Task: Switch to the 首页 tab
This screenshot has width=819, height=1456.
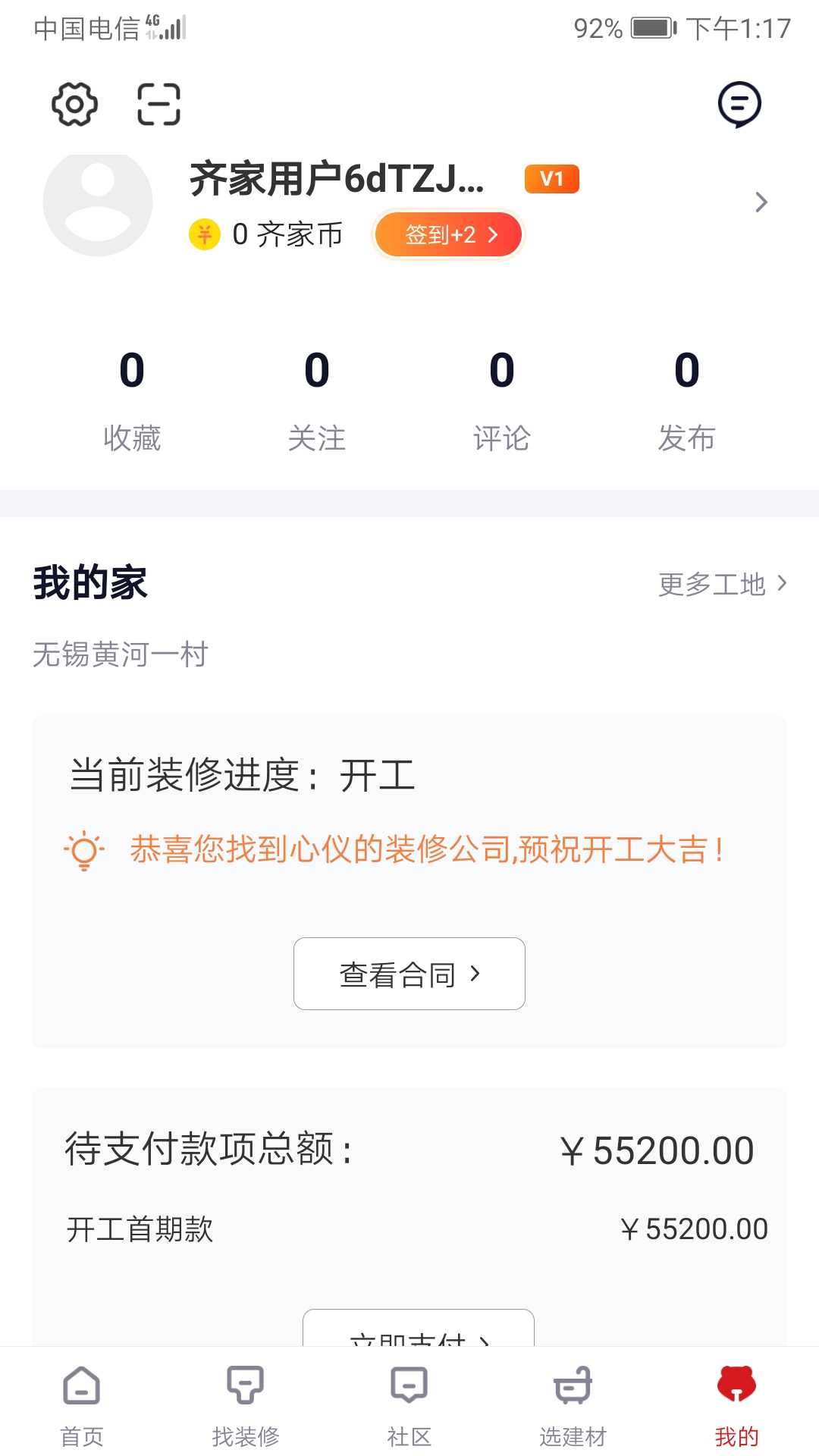Action: pyautogui.click(x=82, y=1403)
